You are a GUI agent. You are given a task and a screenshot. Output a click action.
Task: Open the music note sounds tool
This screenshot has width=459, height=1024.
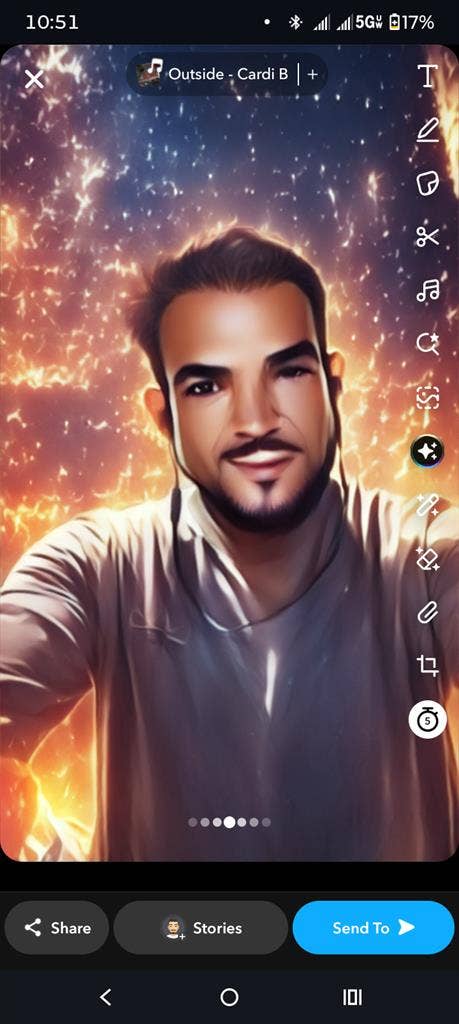tap(428, 290)
